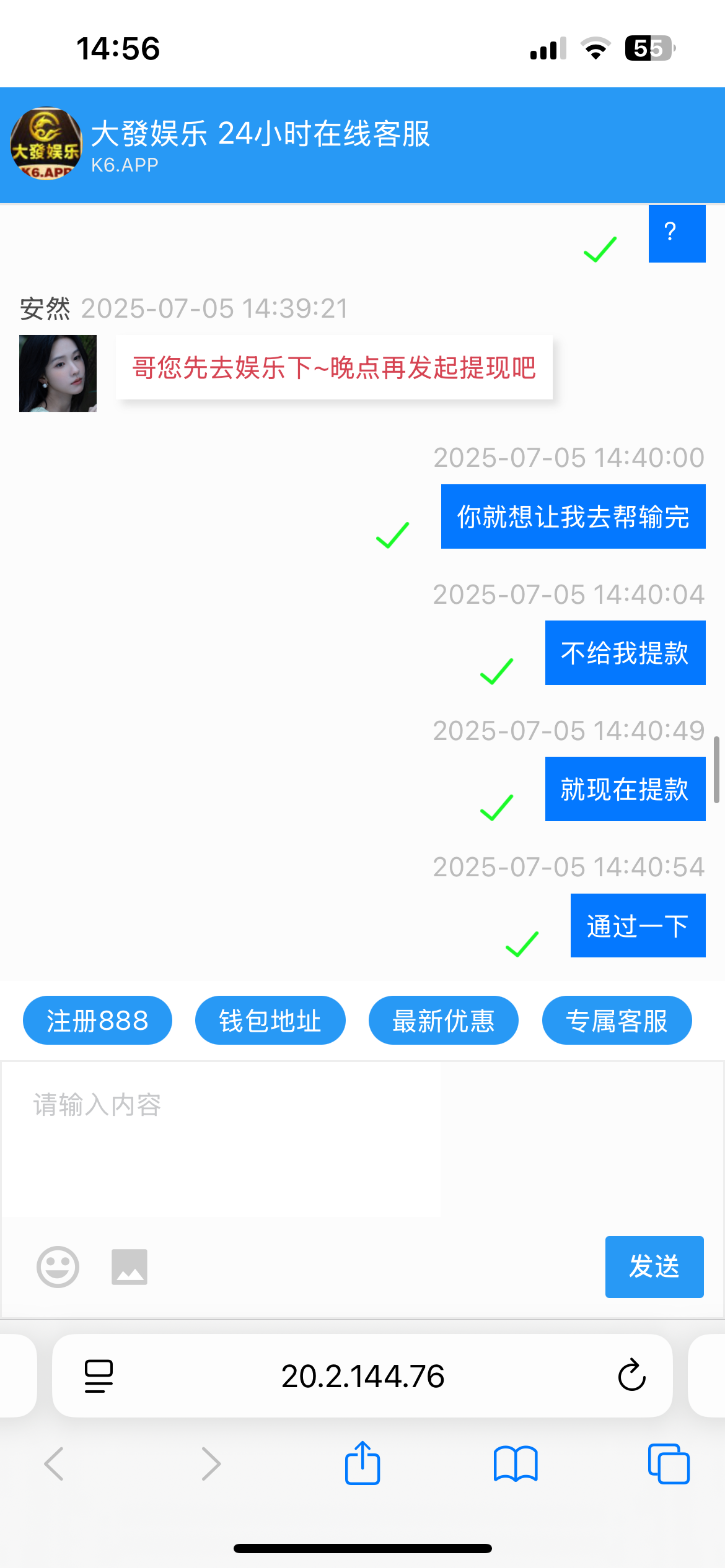Open the tab switcher icon in Safari

pyautogui.click(x=669, y=1463)
